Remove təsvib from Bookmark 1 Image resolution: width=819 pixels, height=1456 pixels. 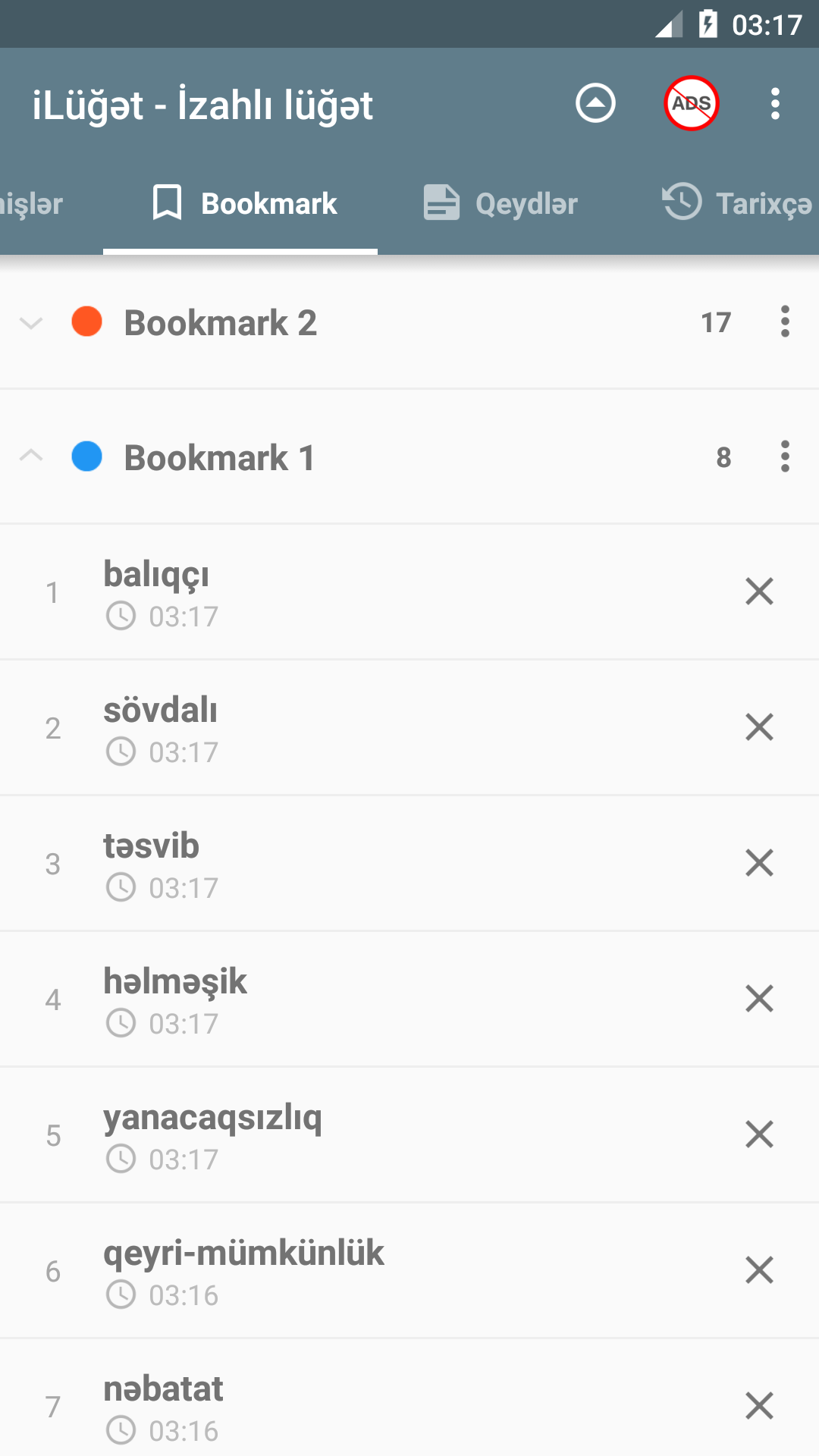[759, 863]
